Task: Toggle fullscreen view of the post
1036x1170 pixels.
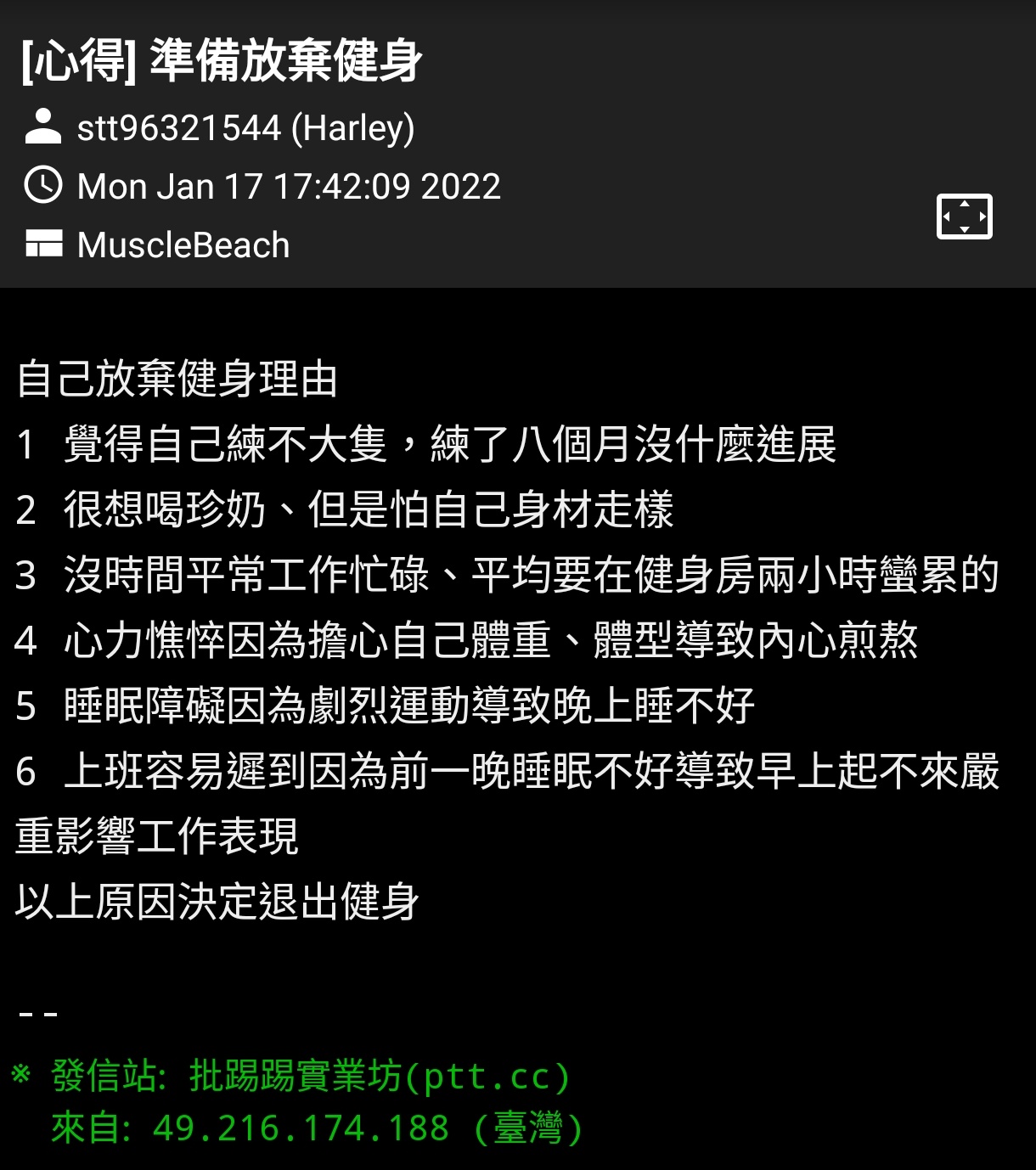Action: pyautogui.click(x=964, y=217)
